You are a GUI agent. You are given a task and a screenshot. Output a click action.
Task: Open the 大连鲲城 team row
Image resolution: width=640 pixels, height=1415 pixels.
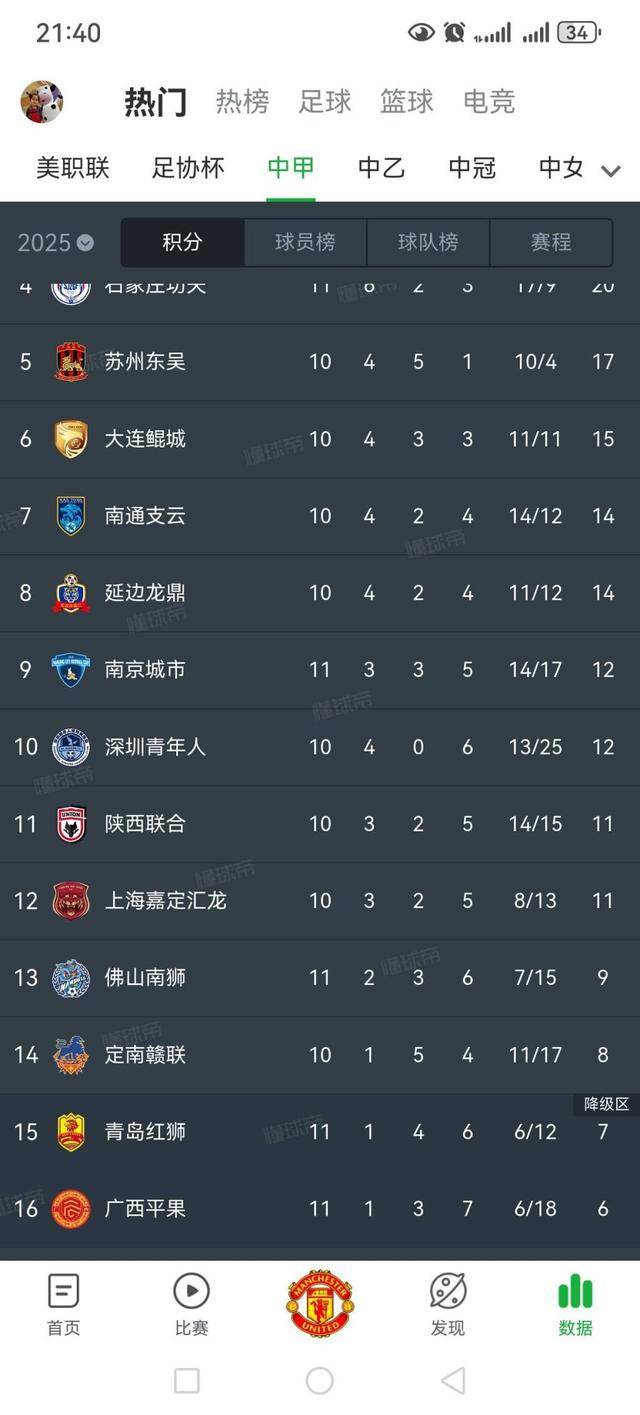coord(320,438)
